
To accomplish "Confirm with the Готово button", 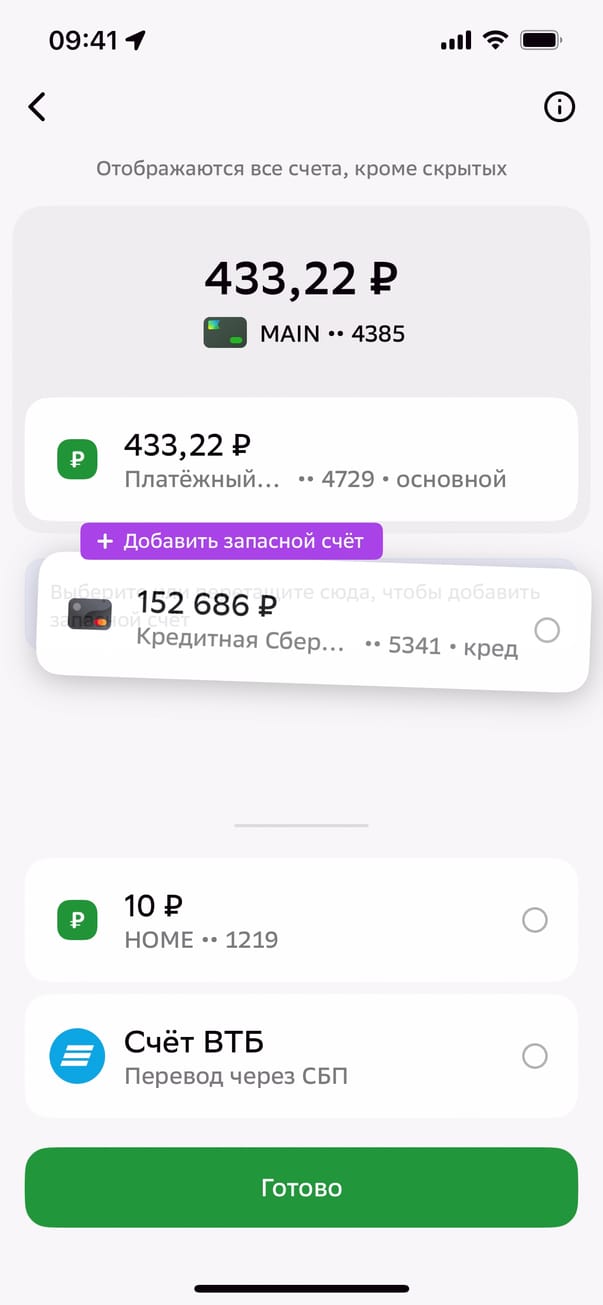I will [301, 1188].
